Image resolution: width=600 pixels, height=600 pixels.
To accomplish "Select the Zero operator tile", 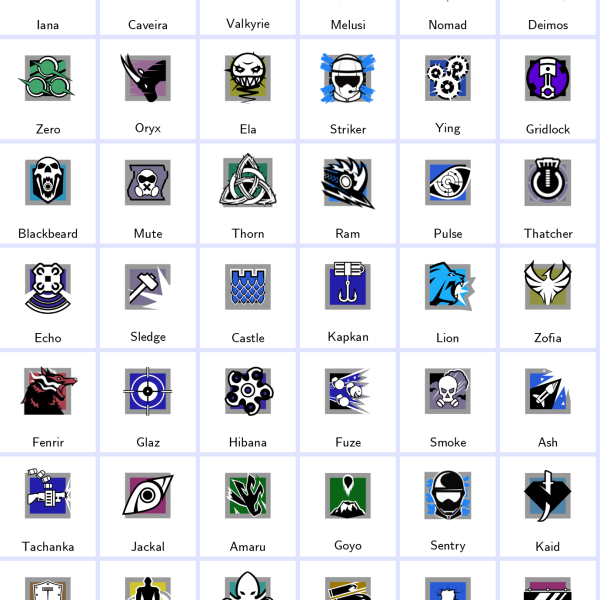I will (48, 88).
